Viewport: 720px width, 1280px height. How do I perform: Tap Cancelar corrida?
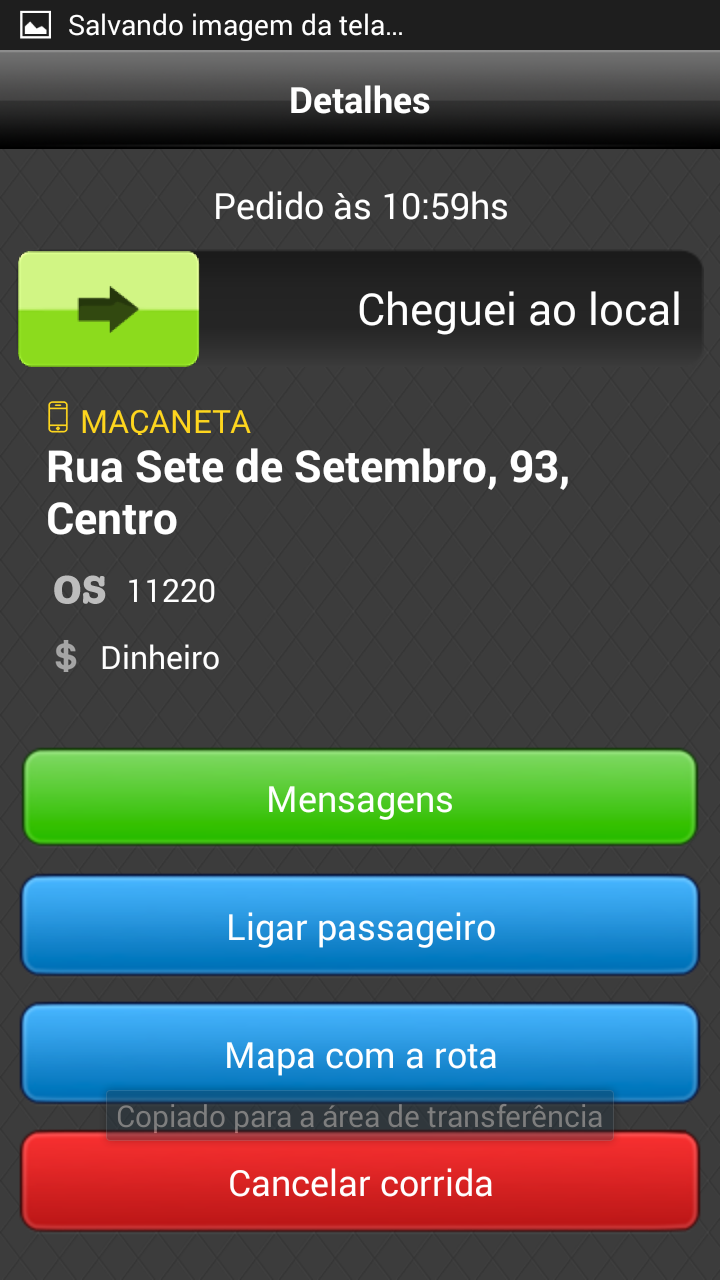(x=360, y=1182)
